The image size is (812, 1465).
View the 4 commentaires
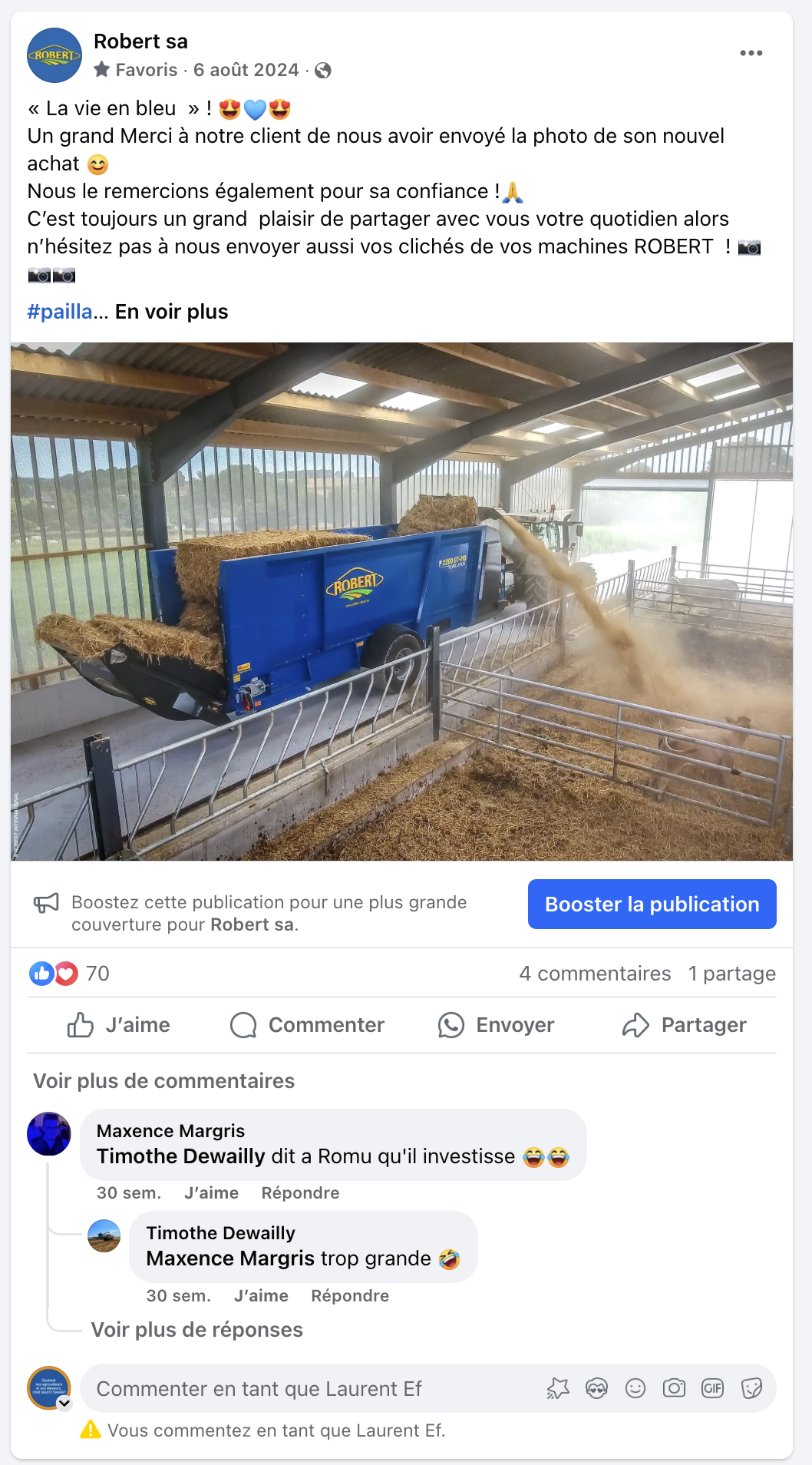595,974
